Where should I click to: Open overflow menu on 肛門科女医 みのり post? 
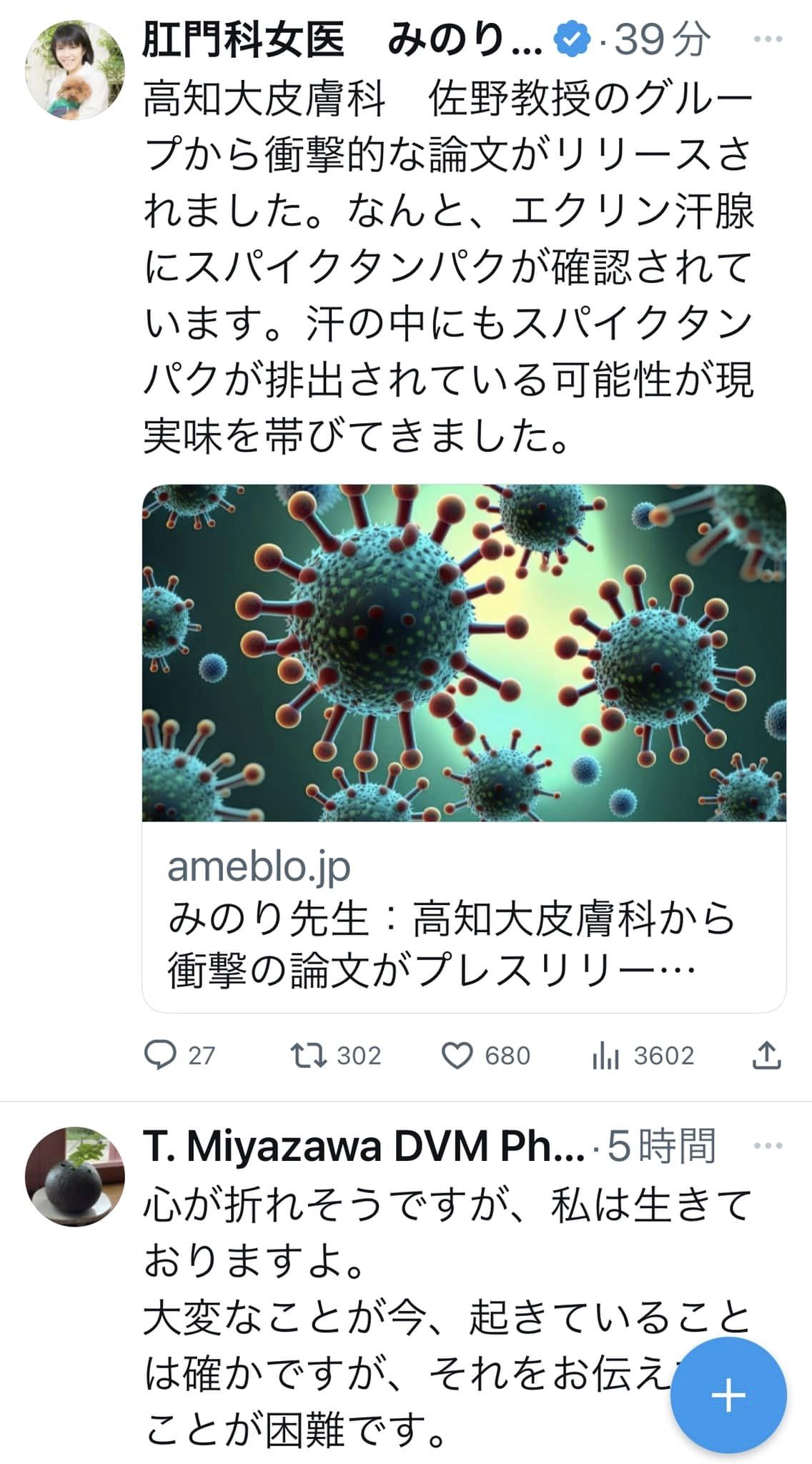768,39
